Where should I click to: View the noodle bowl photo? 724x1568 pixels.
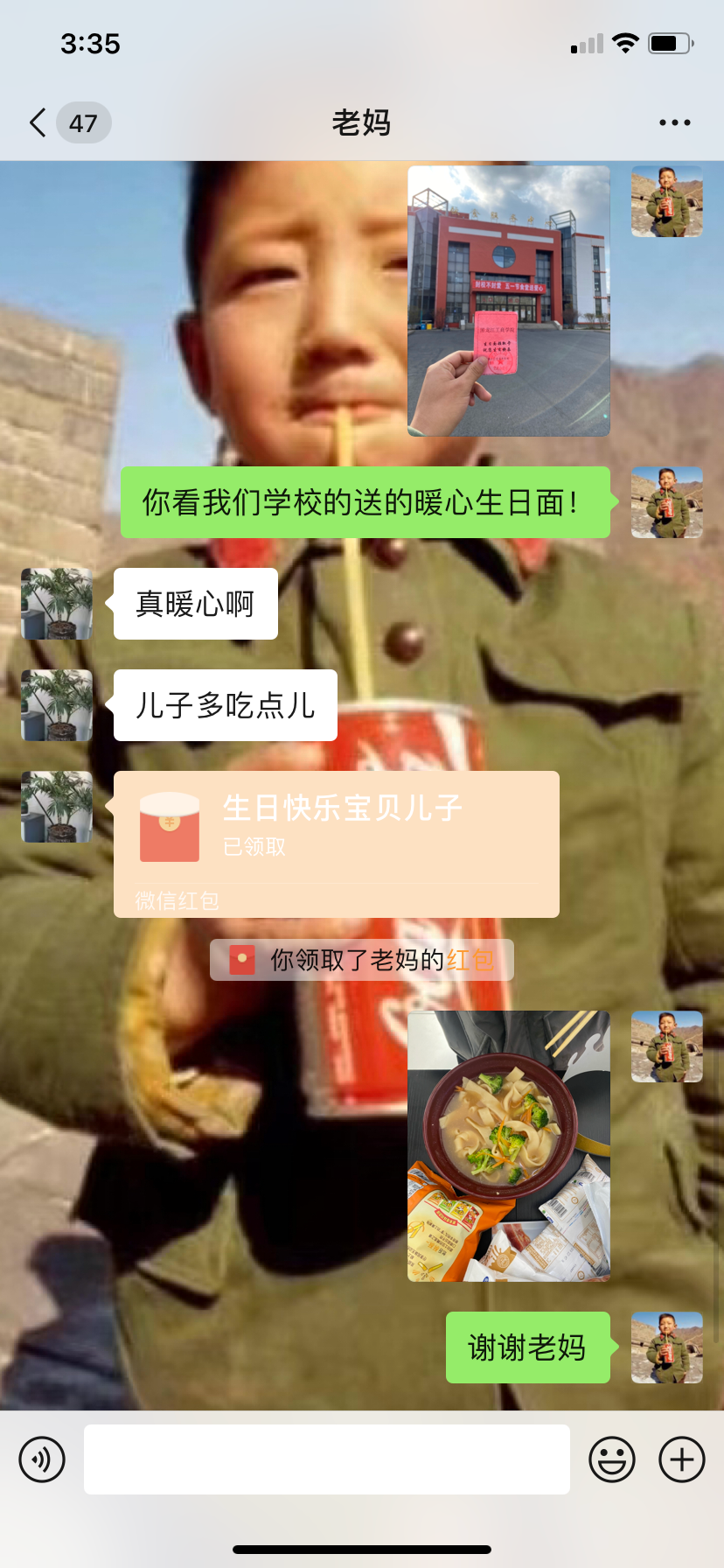(x=508, y=1146)
